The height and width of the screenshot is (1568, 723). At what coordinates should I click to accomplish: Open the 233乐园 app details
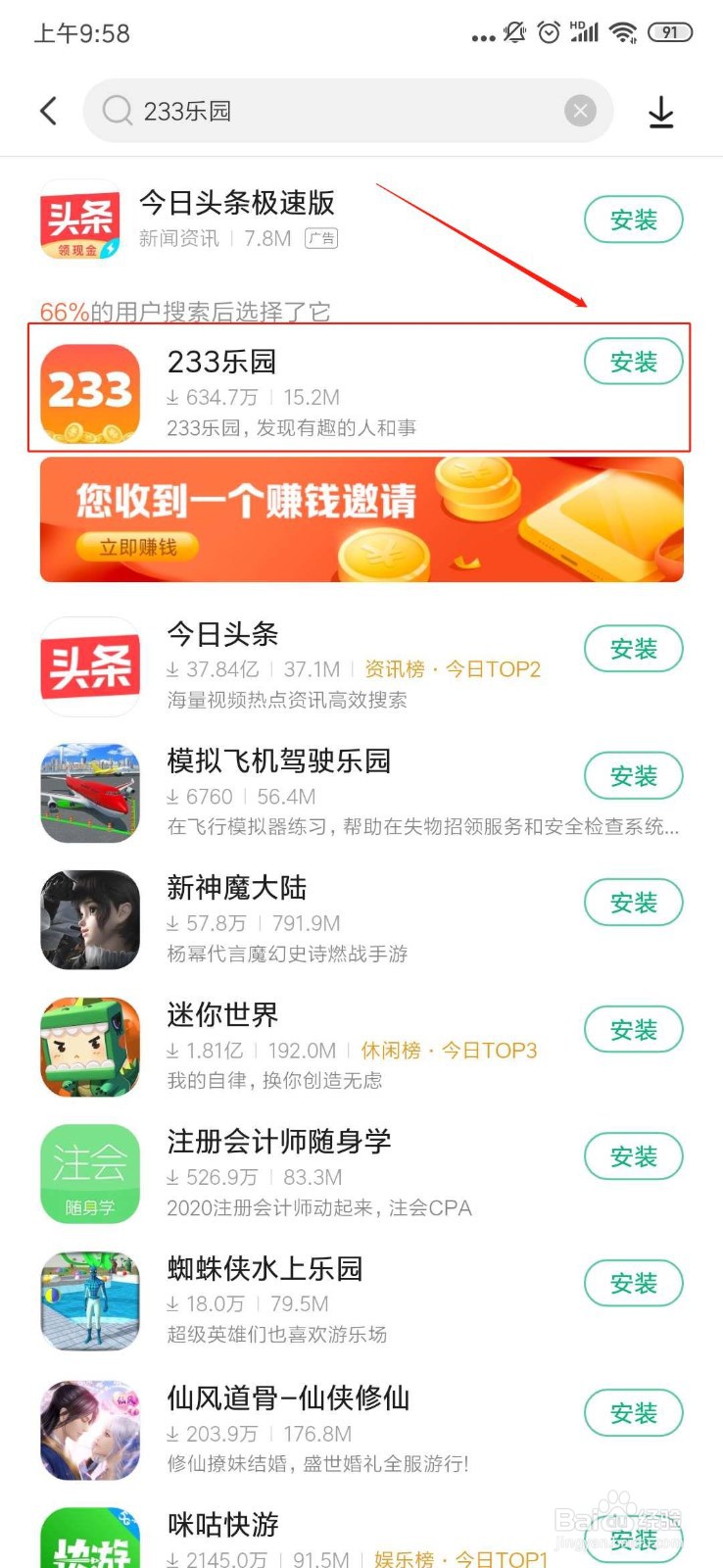pos(294,389)
